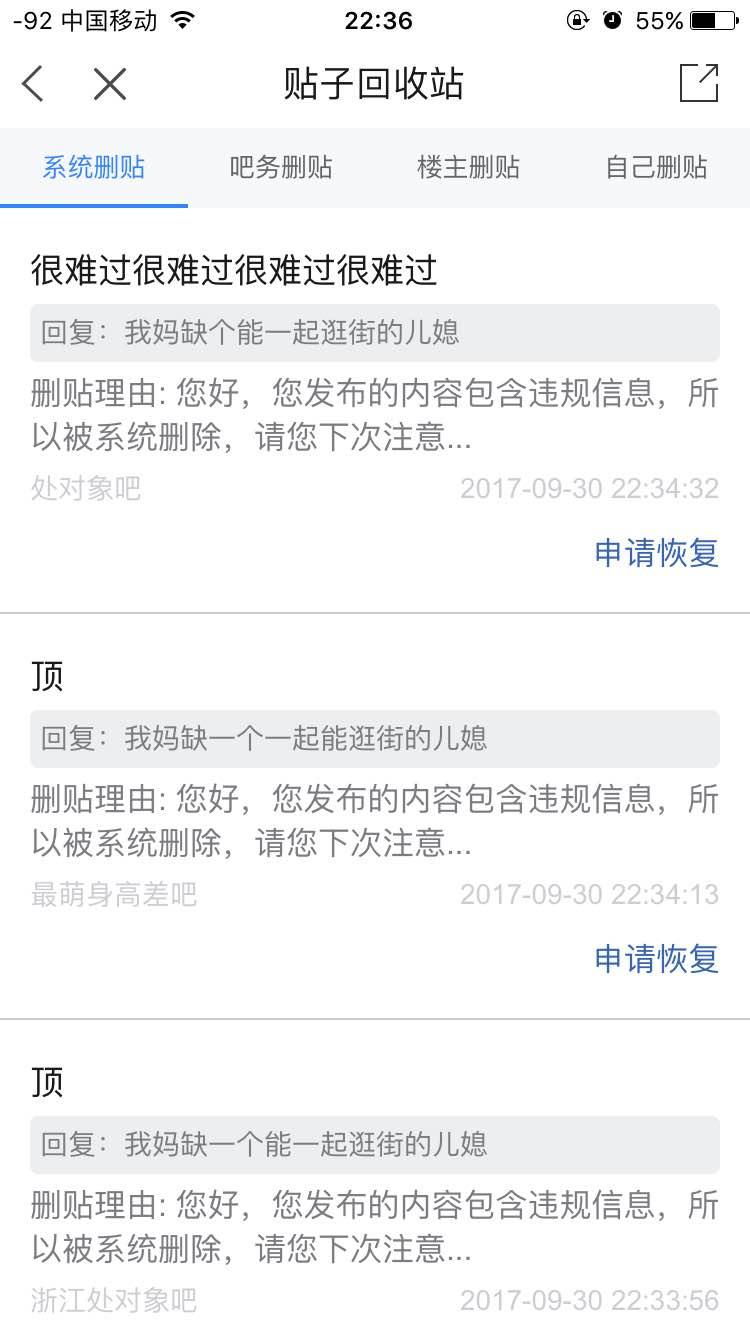Switch to the 楼主删贴 tab
The image size is (750, 1334).
pyautogui.click(x=468, y=167)
